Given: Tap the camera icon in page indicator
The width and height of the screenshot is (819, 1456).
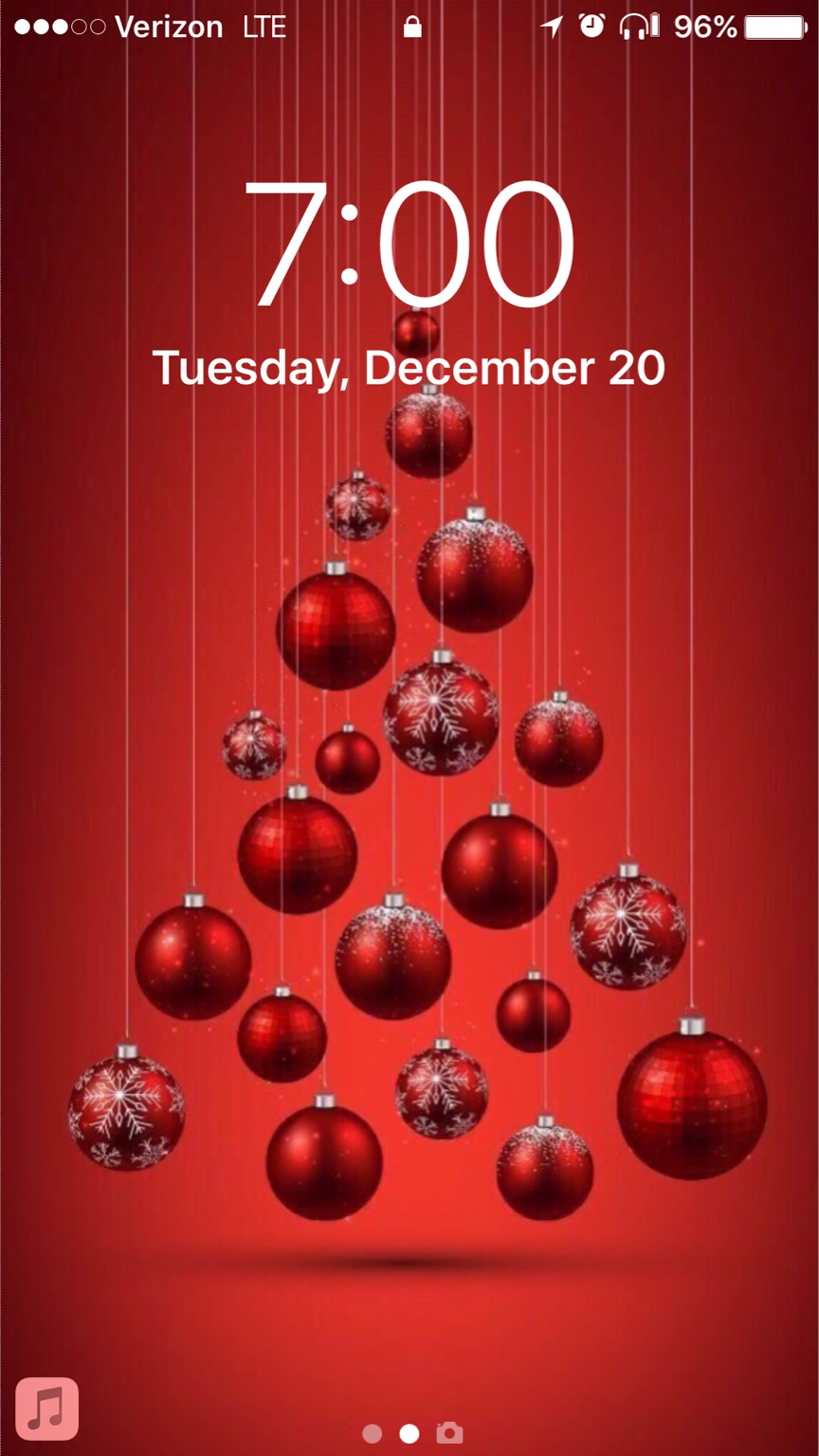Looking at the screenshot, I should (449, 1431).
